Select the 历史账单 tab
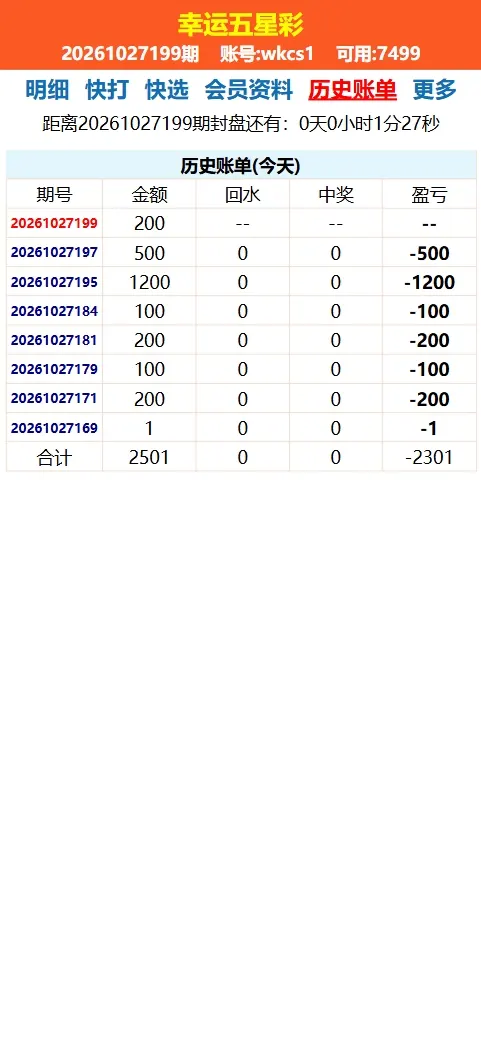Image resolution: width=481 pixels, height=1046 pixels. click(352, 89)
